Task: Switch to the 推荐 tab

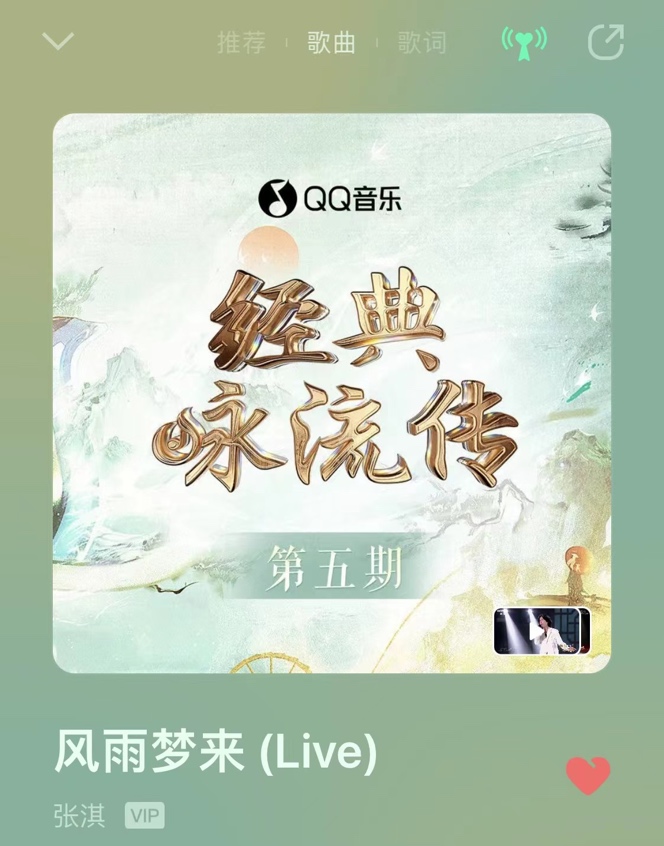Action: tap(242, 43)
